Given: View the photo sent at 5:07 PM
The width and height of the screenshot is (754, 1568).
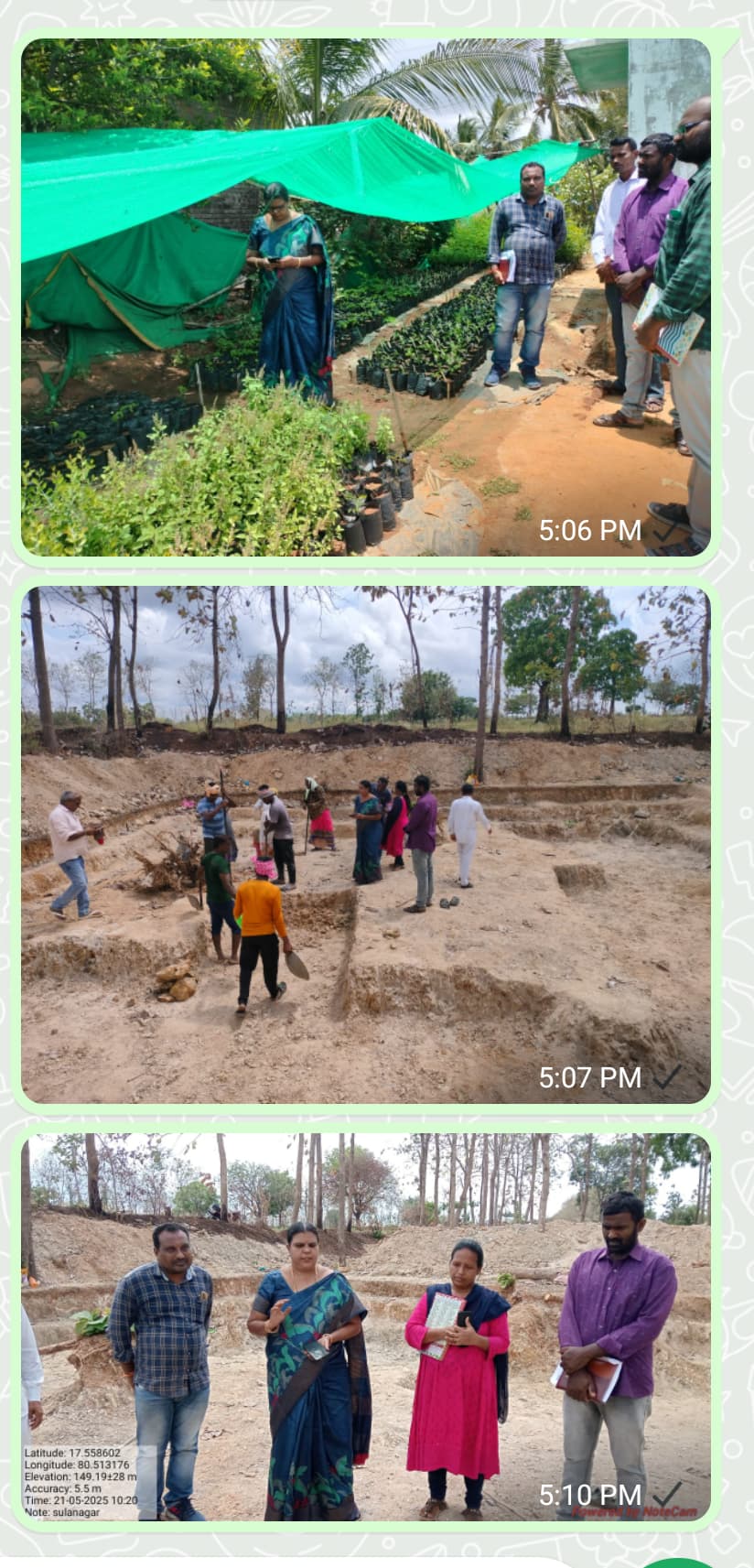Looking at the screenshot, I should 366,845.
